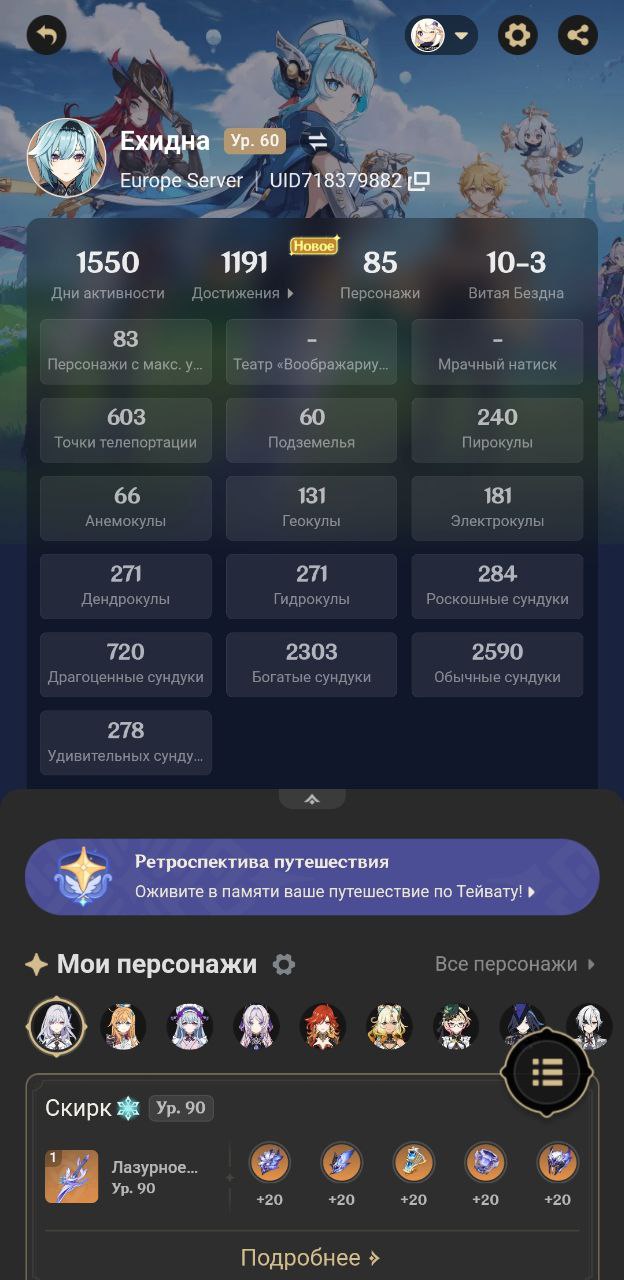View Все персонажи list
The width and height of the screenshot is (624, 1280).
pos(515,964)
